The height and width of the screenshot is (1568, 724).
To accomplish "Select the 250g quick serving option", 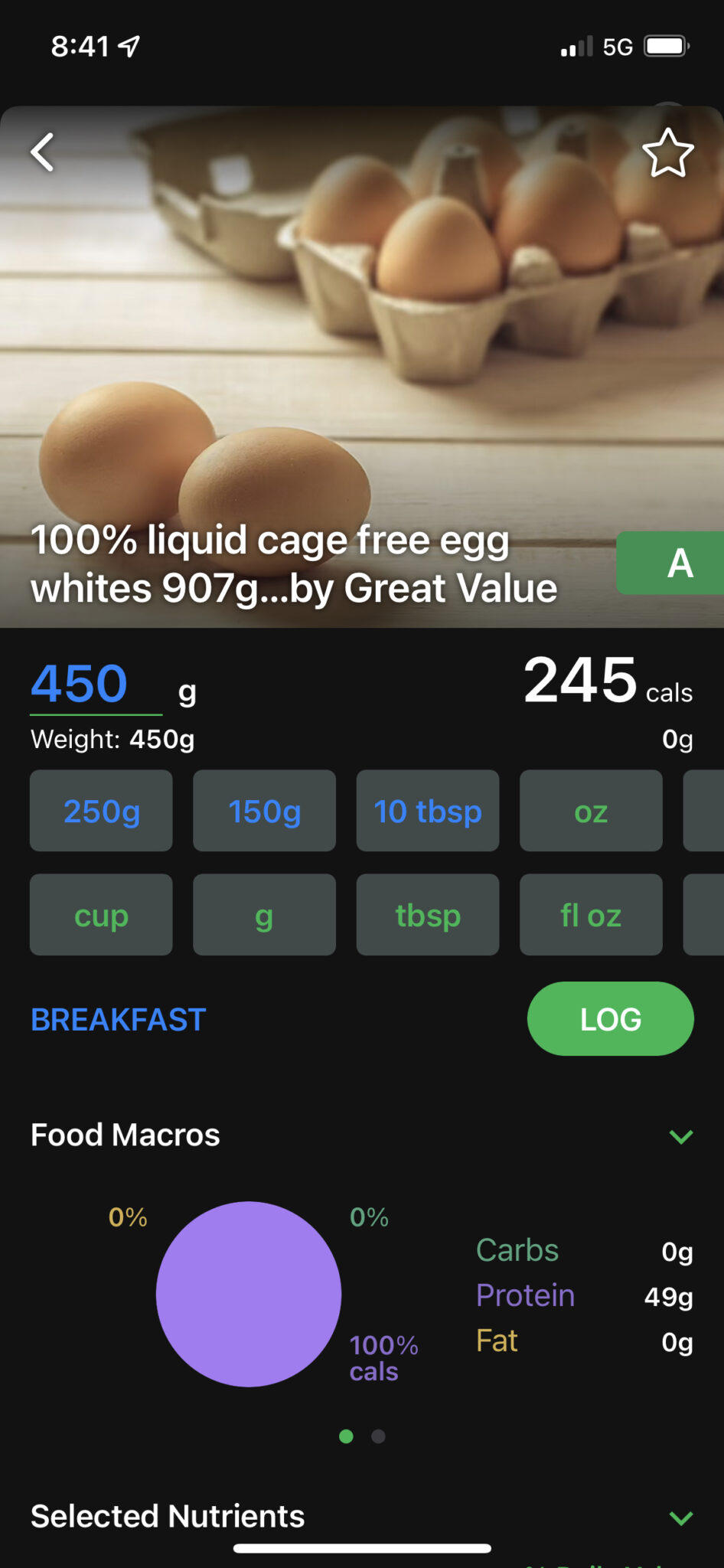I will coord(100,811).
